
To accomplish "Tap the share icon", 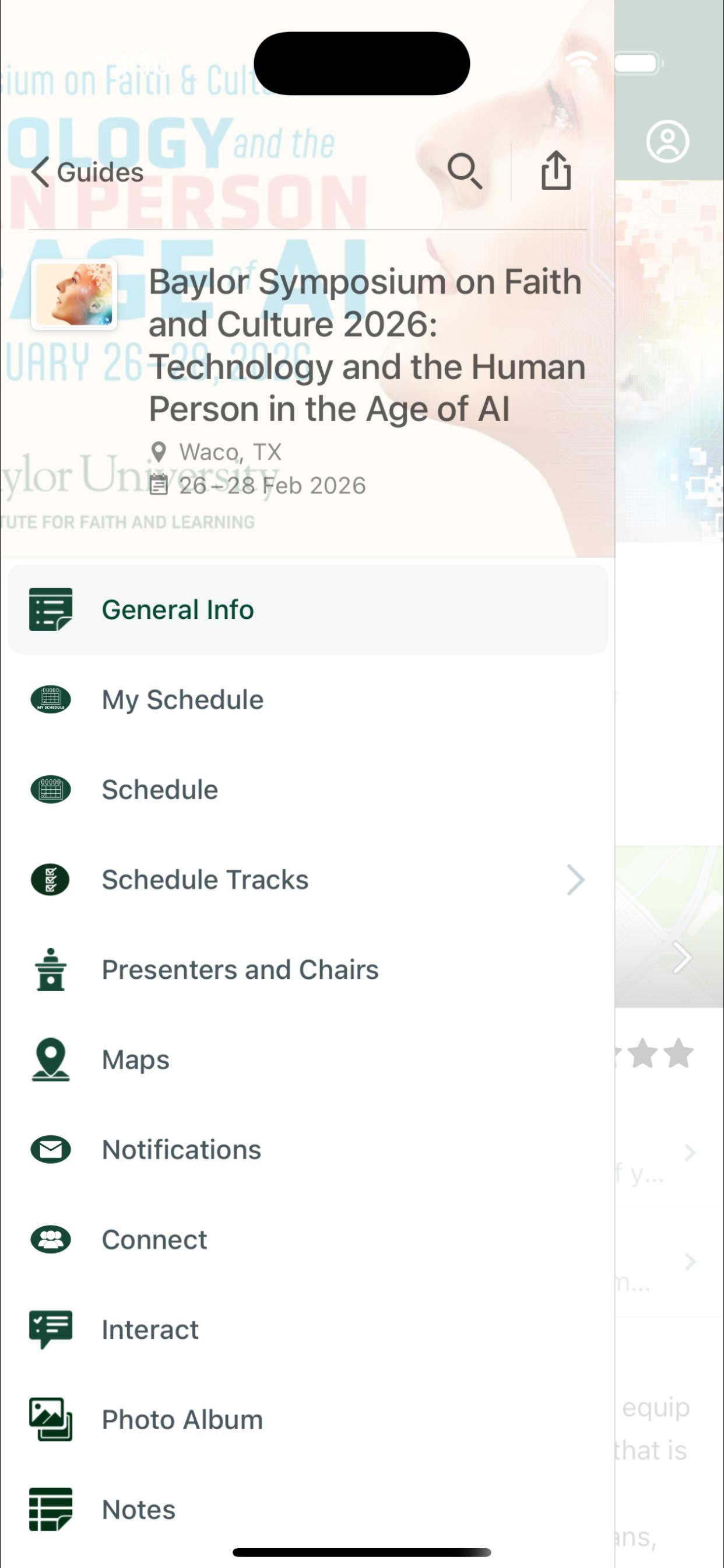I will click(556, 170).
